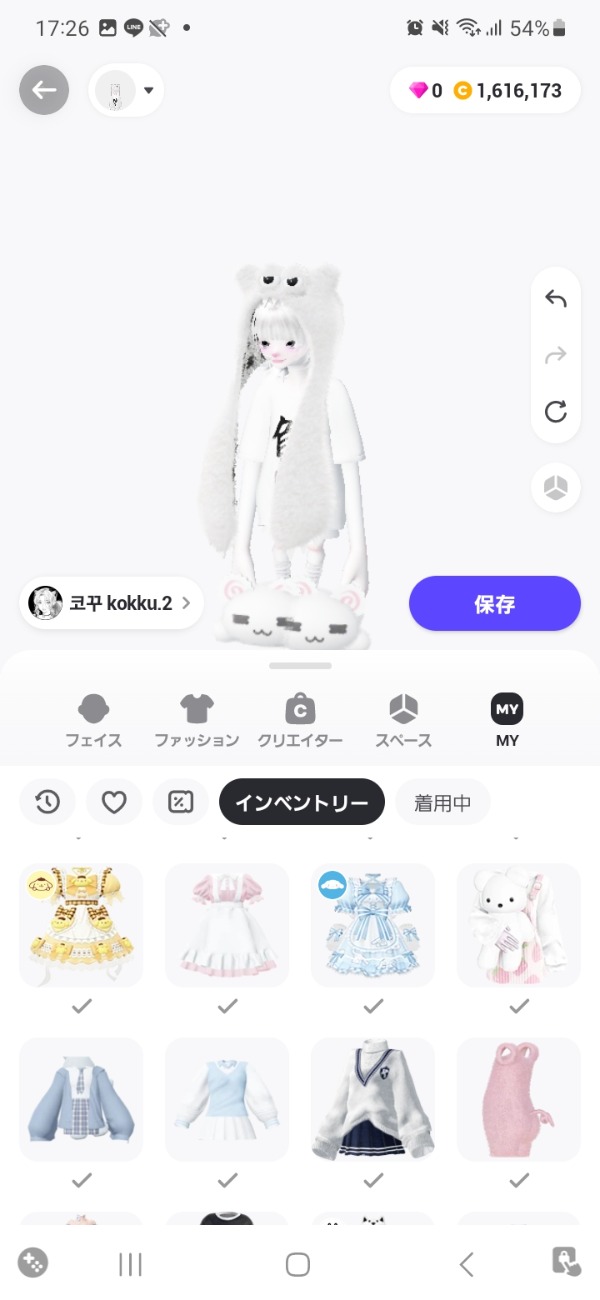Open the gems and coins balance
The width and height of the screenshot is (600, 1300).
(485, 91)
